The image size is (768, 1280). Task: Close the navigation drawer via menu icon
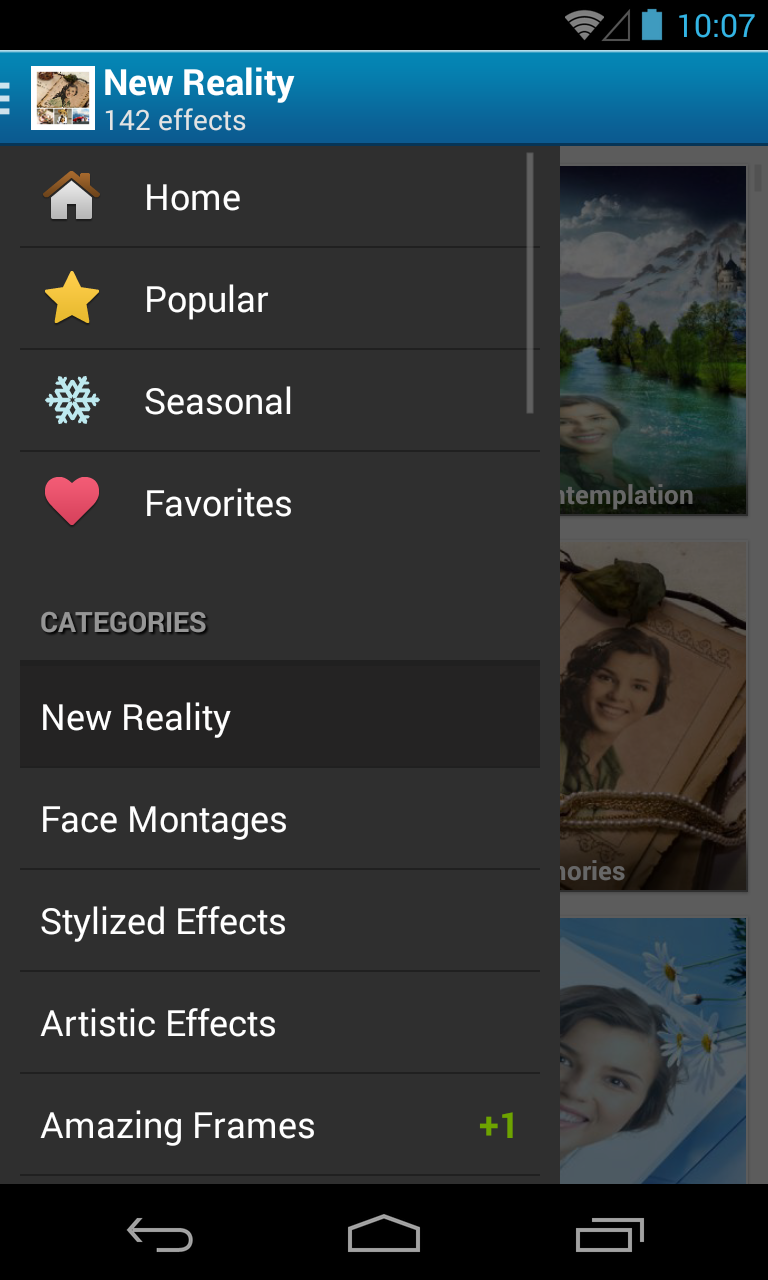(x=8, y=98)
